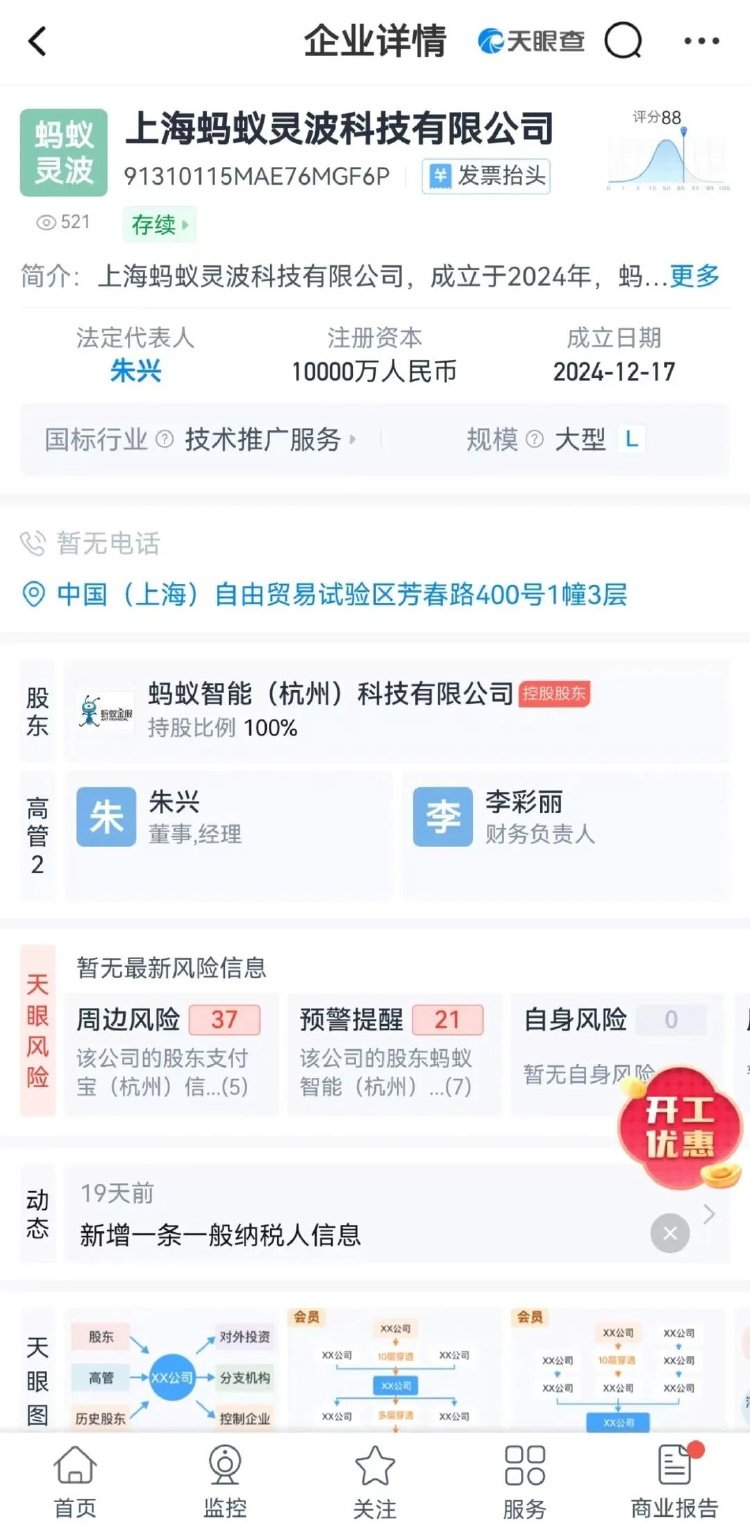Image resolution: width=750 pixels, height=1532 pixels.
Task: Go back using the top-left arrow
Action: click(x=38, y=41)
